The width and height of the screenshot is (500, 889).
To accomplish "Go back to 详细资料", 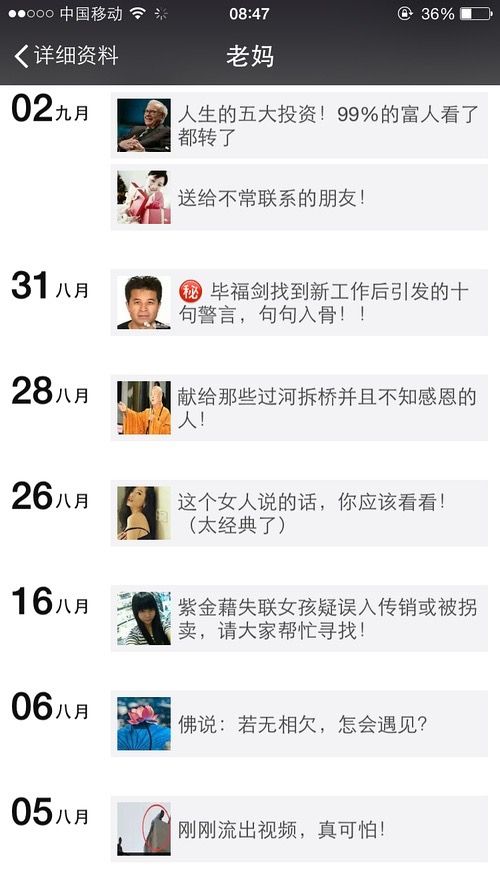I will (x=66, y=56).
